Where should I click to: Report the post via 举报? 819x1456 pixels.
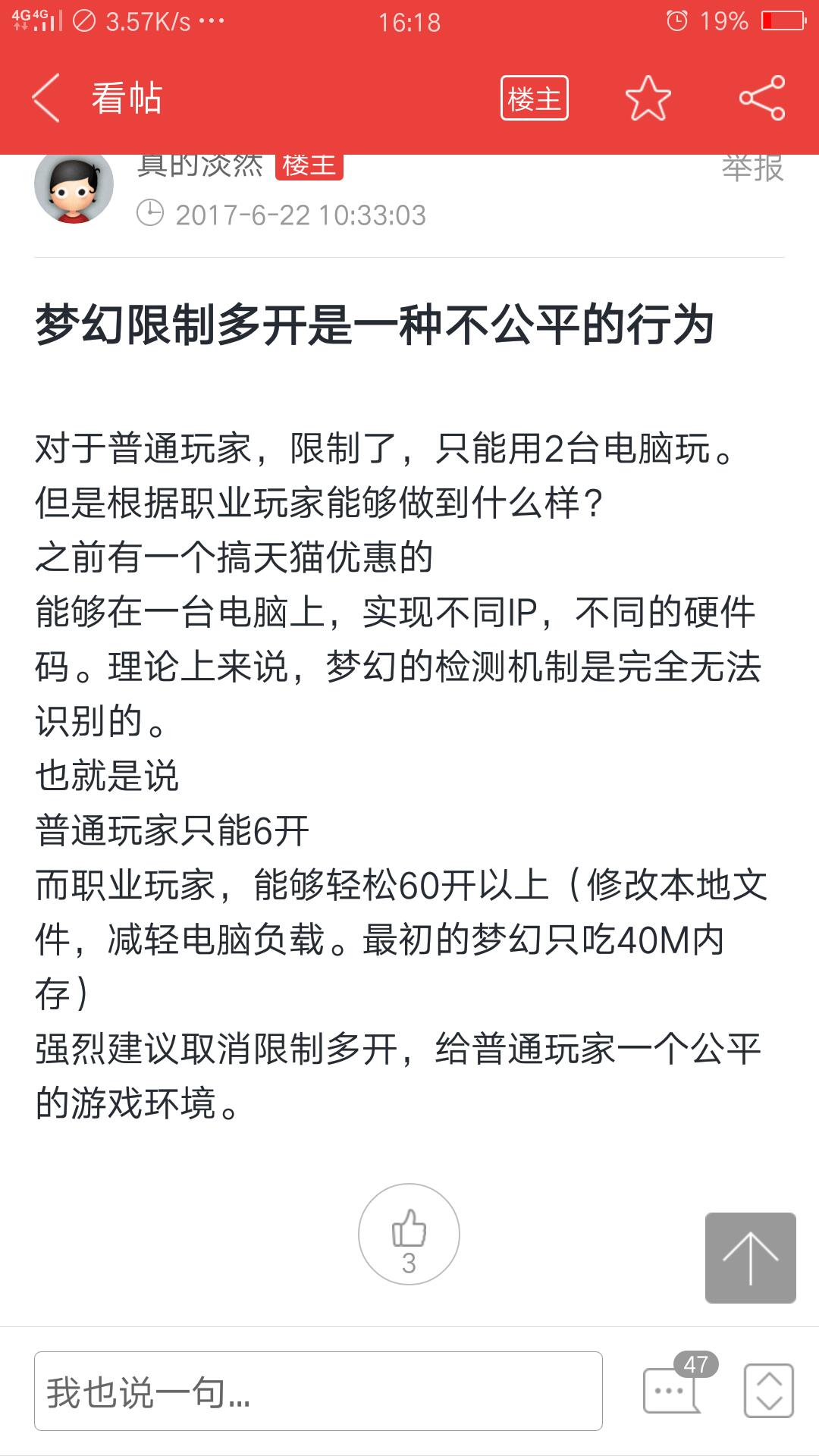(752, 168)
